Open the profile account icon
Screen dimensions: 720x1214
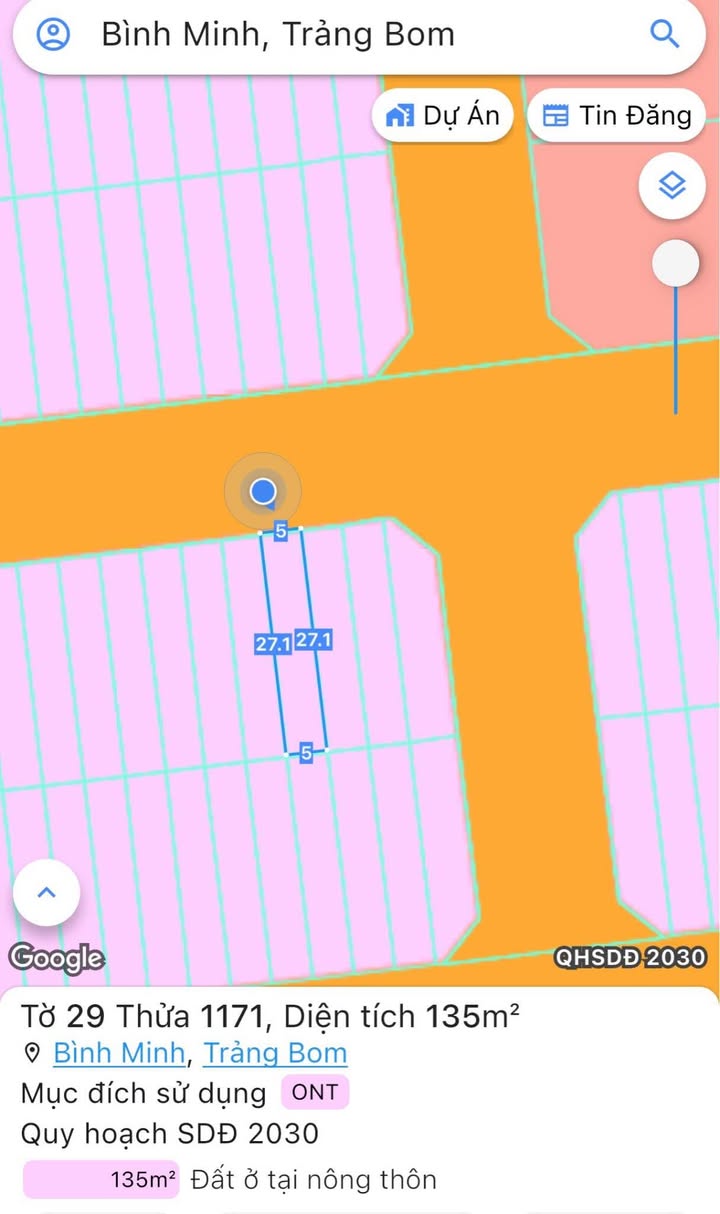[53, 35]
